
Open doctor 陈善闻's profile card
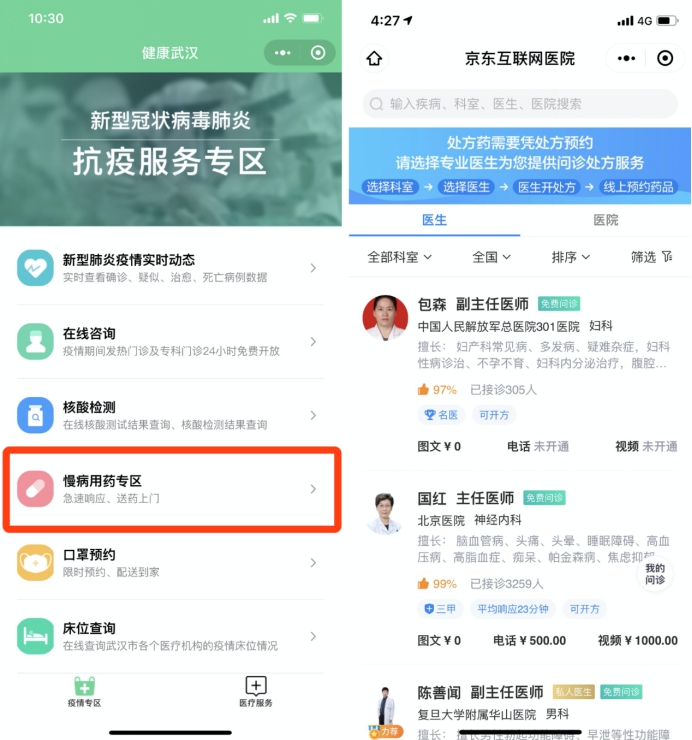tap(520, 712)
